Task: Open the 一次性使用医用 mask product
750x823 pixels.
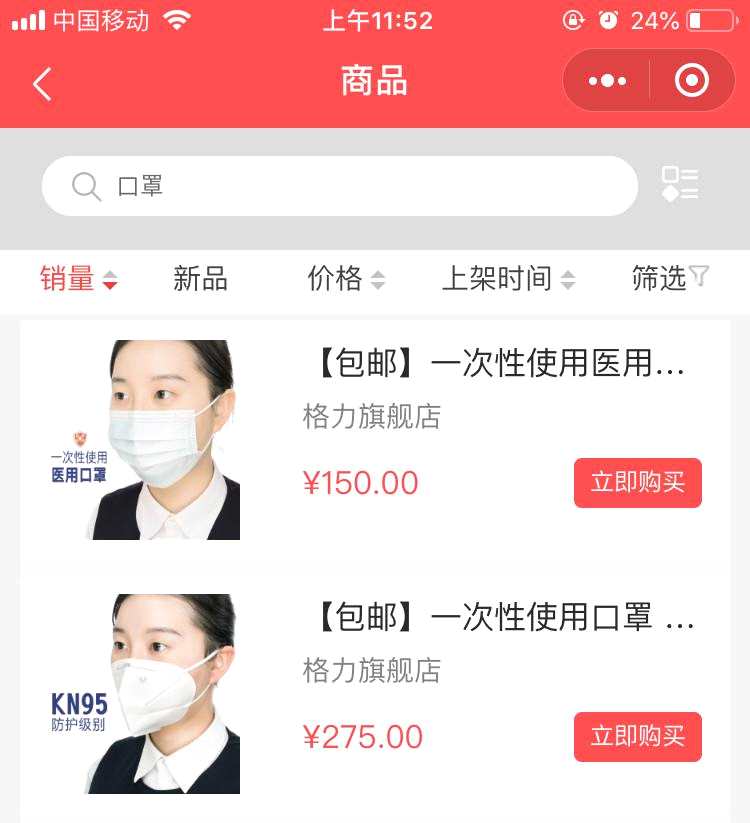Action: (x=497, y=365)
